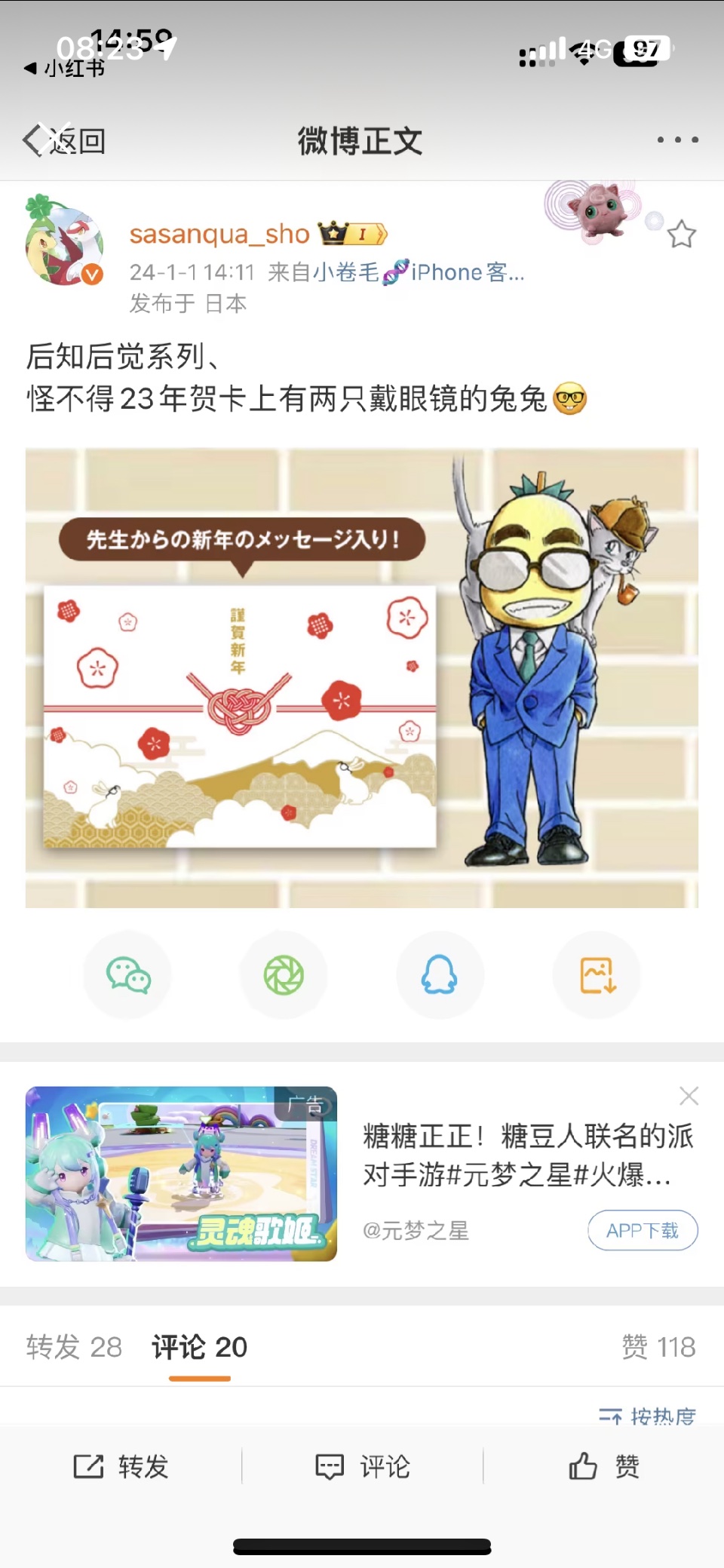Change comment sorting via 按热度
The width and height of the screenshot is (724, 1568).
point(647,1416)
